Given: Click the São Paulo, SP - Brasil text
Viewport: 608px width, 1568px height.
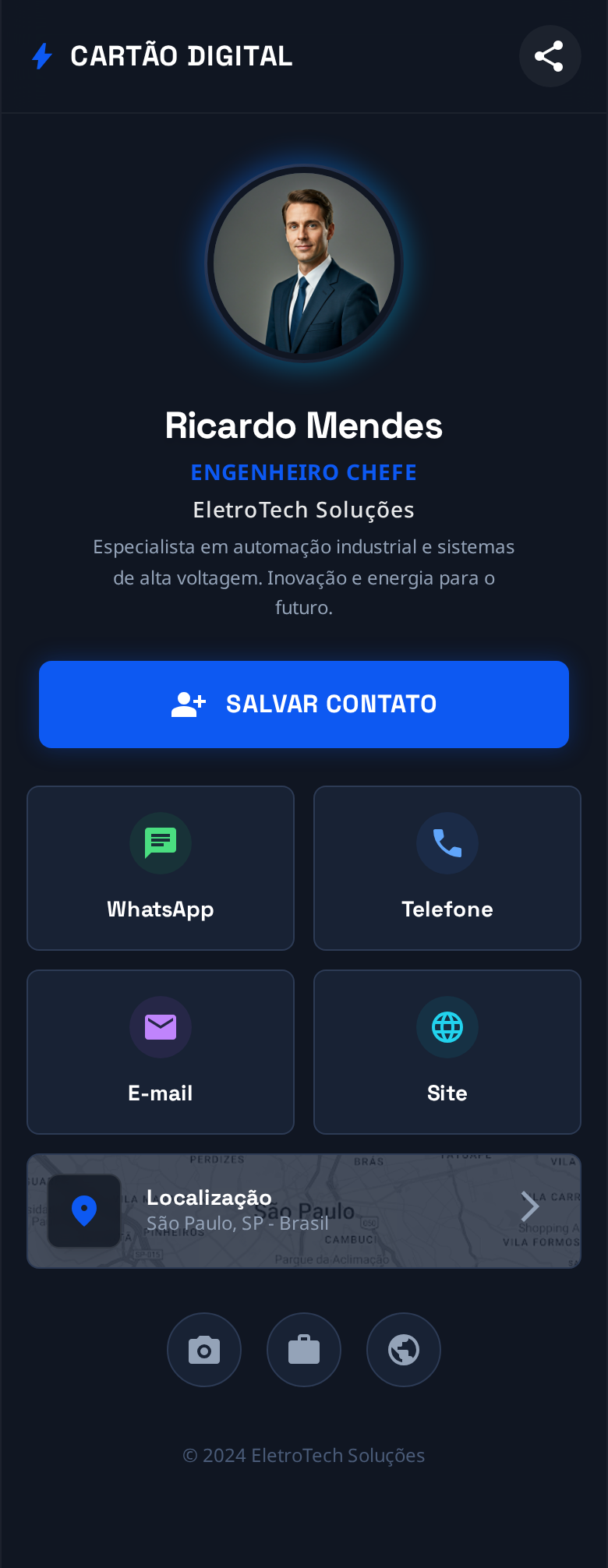Looking at the screenshot, I should point(236,1224).
